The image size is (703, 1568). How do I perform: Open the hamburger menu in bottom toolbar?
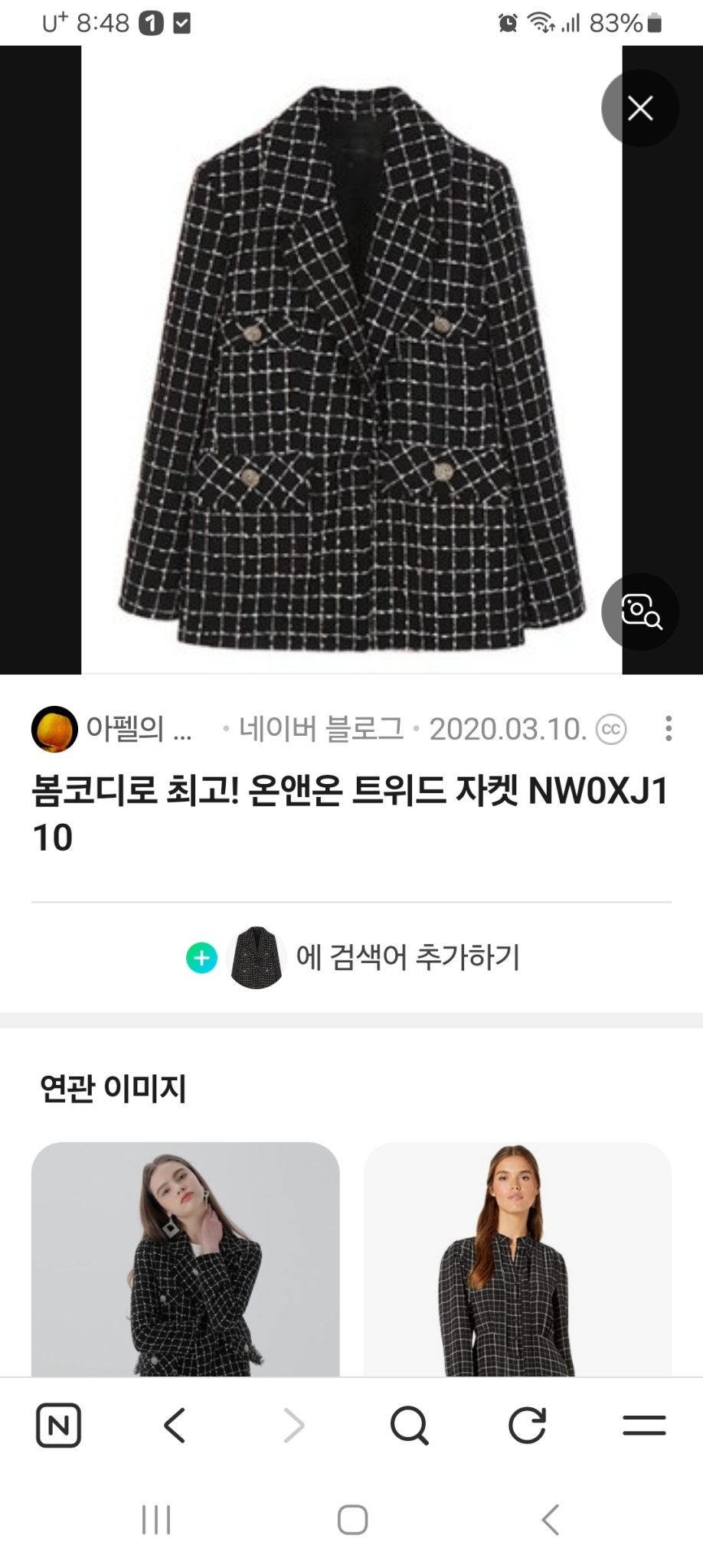tap(643, 1426)
